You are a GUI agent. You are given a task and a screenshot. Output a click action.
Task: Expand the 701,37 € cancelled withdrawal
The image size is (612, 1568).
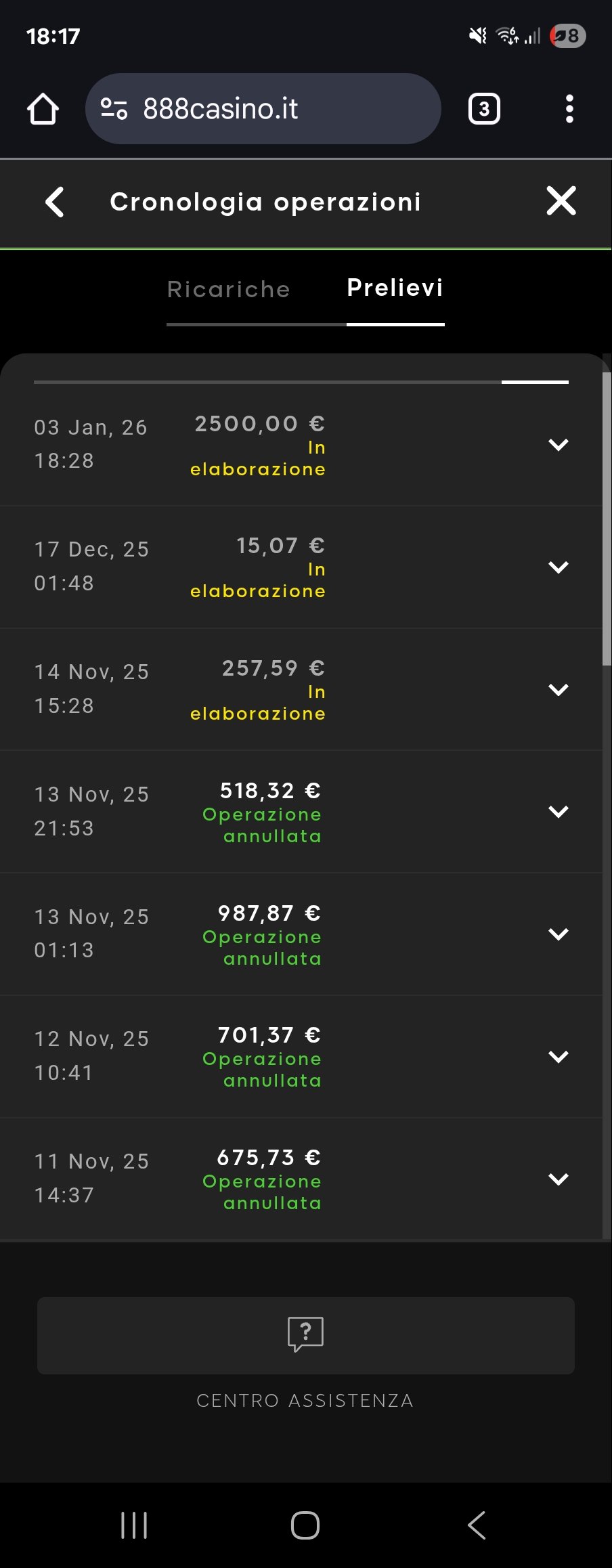point(558,1057)
